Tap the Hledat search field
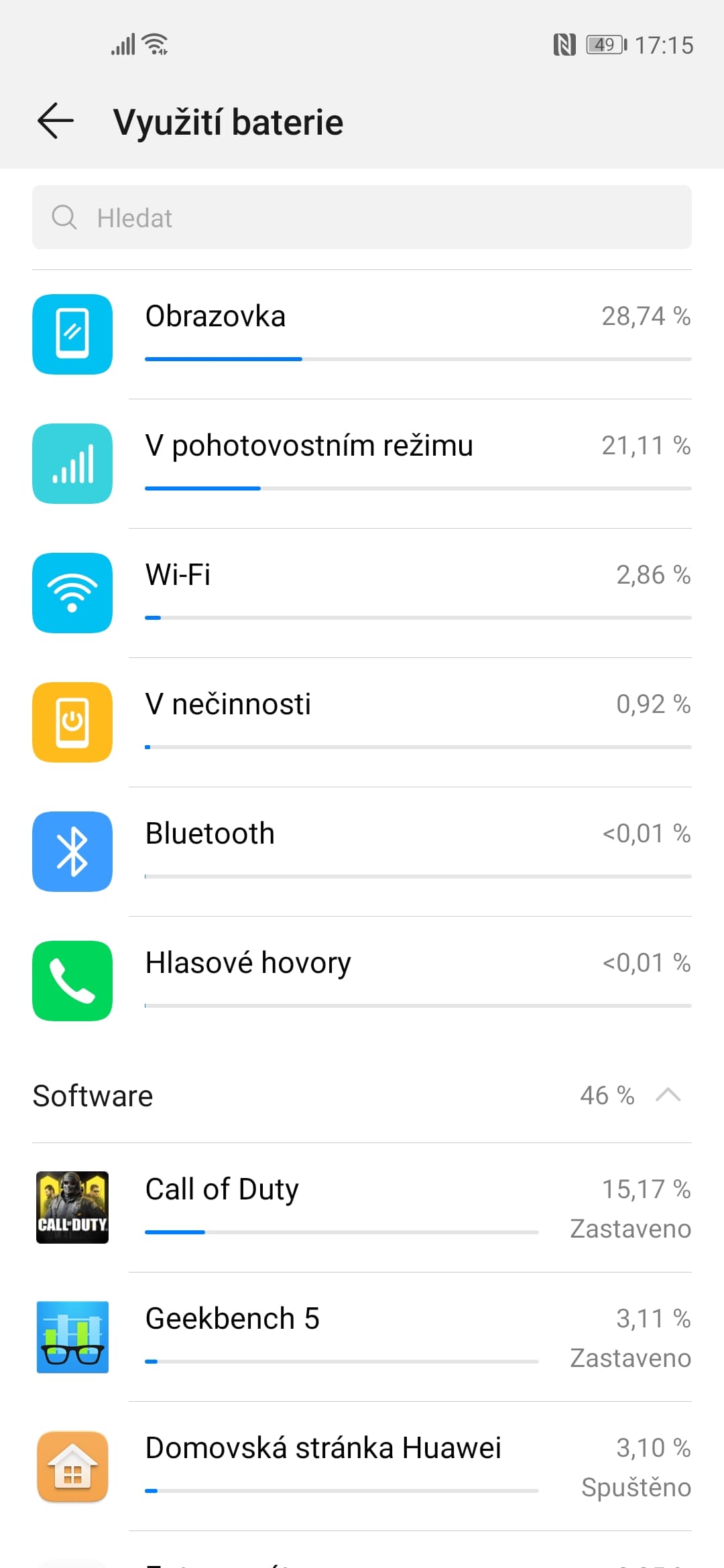The width and height of the screenshot is (724, 1568). coord(362,218)
